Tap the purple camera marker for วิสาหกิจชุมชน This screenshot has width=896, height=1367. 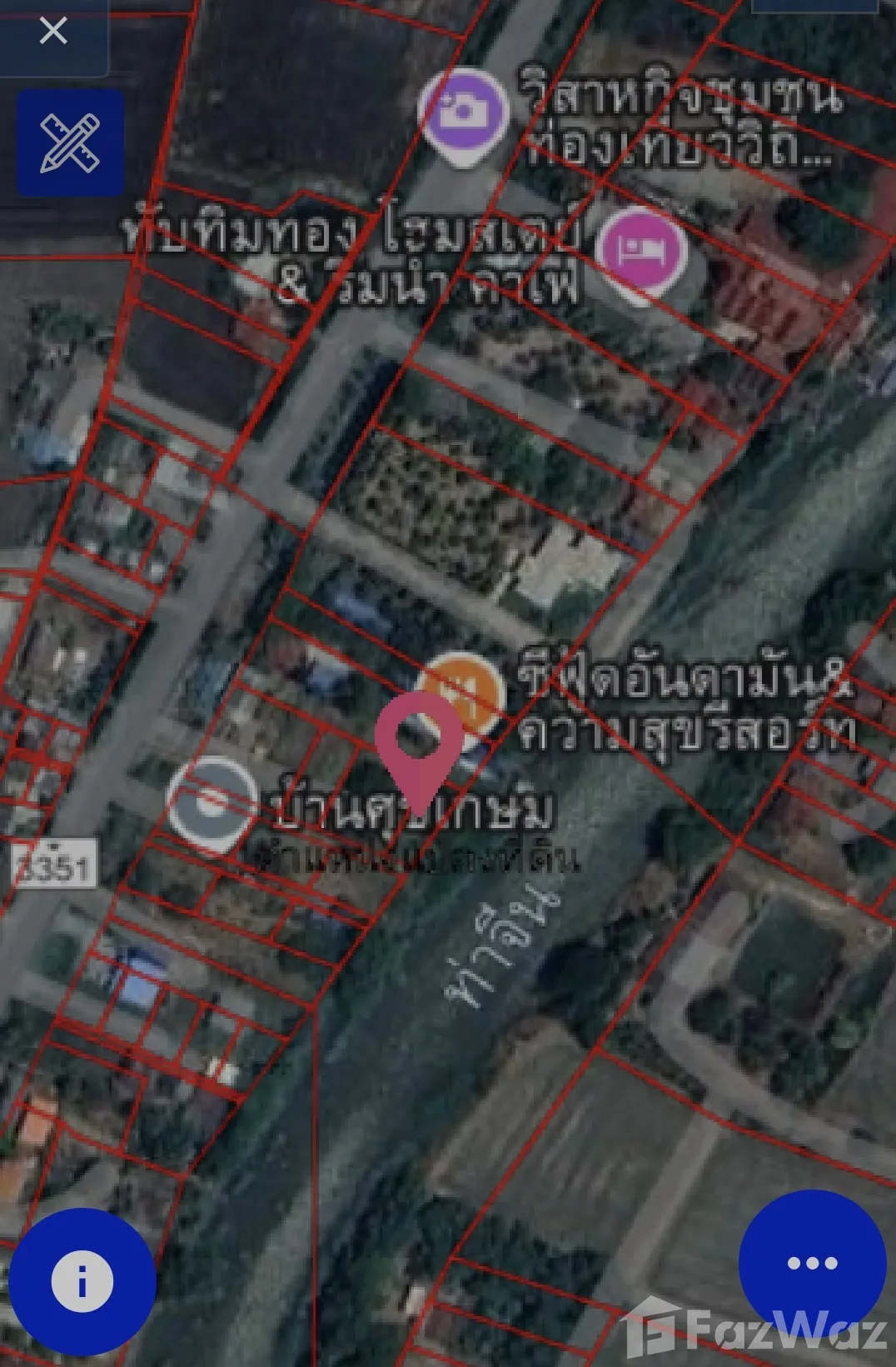(463, 112)
